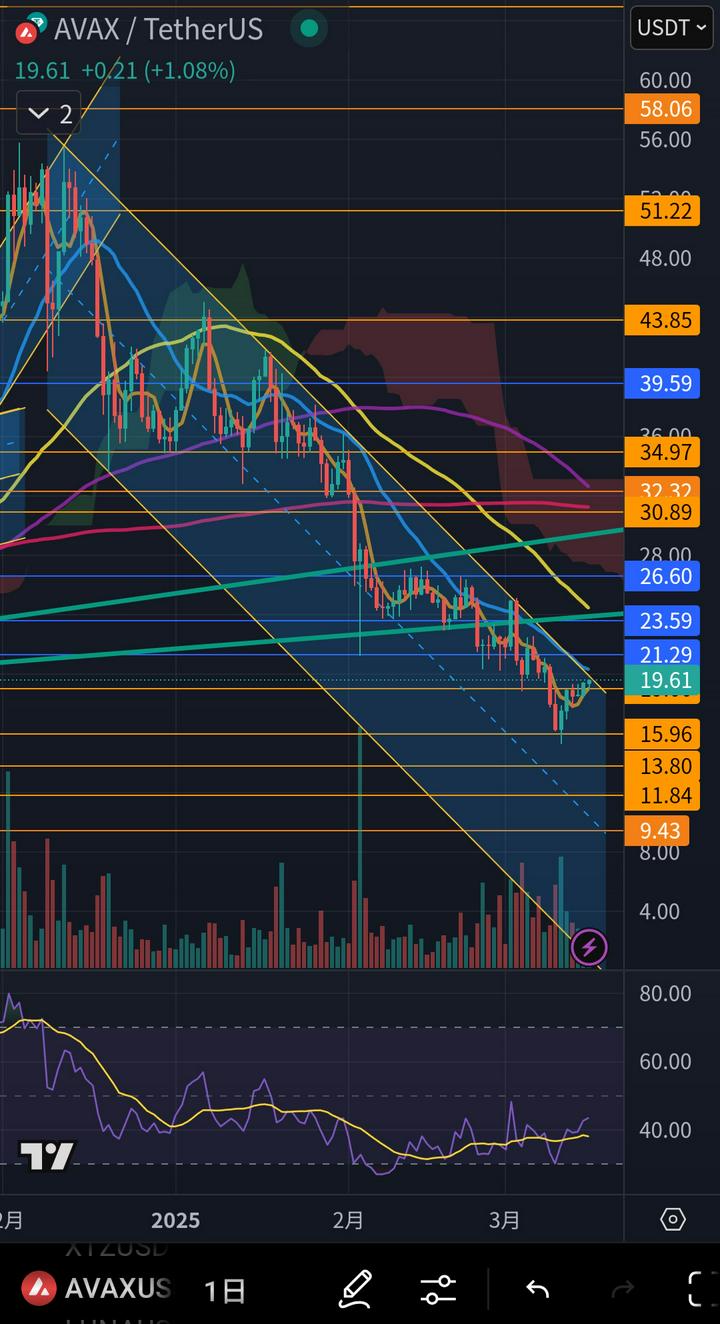Change the 1日 chart interval
This screenshot has height=1324, width=720.
pyautogui.click(x=225, y=1290)
